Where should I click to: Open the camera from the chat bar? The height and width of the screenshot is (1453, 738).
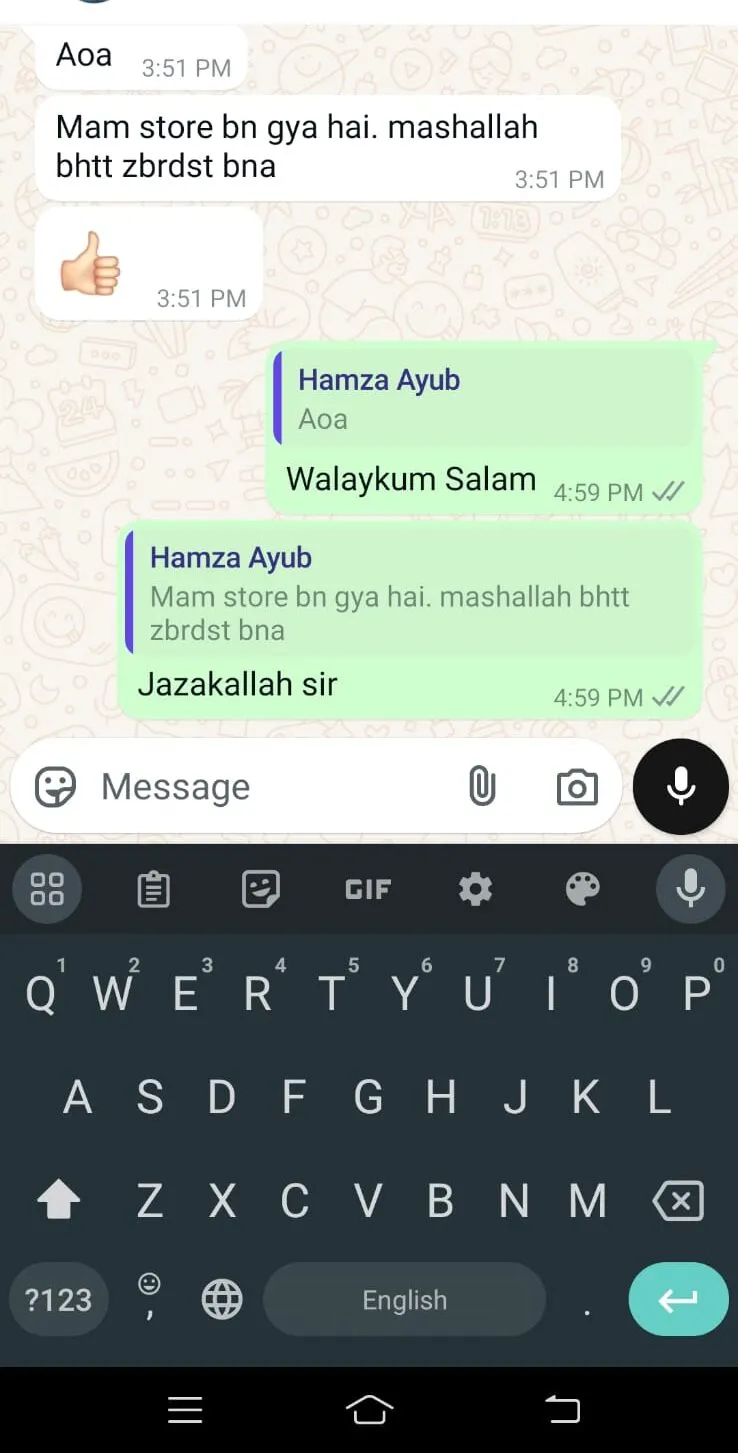click(x=577, y=787)
